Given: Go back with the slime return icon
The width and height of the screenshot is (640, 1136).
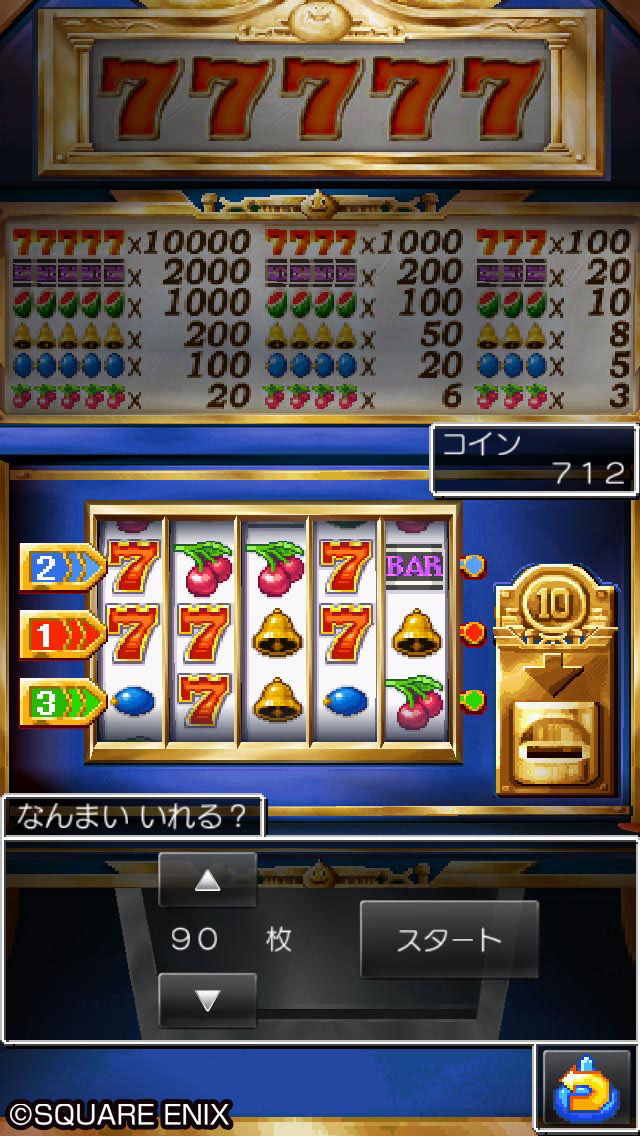Looking at the screenshot, I should [588, 1090].
